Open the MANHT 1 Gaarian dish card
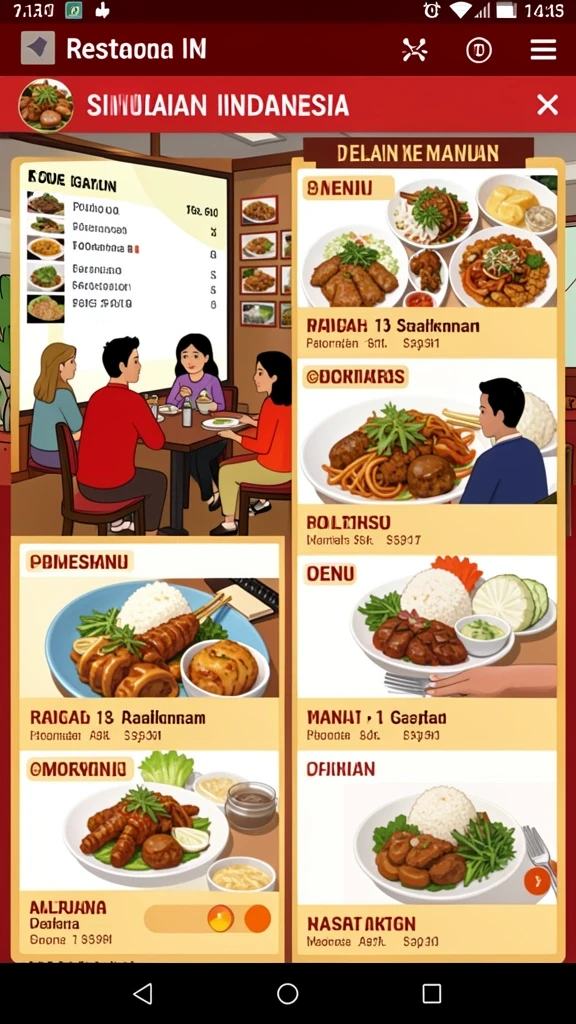 click(428, 652)
